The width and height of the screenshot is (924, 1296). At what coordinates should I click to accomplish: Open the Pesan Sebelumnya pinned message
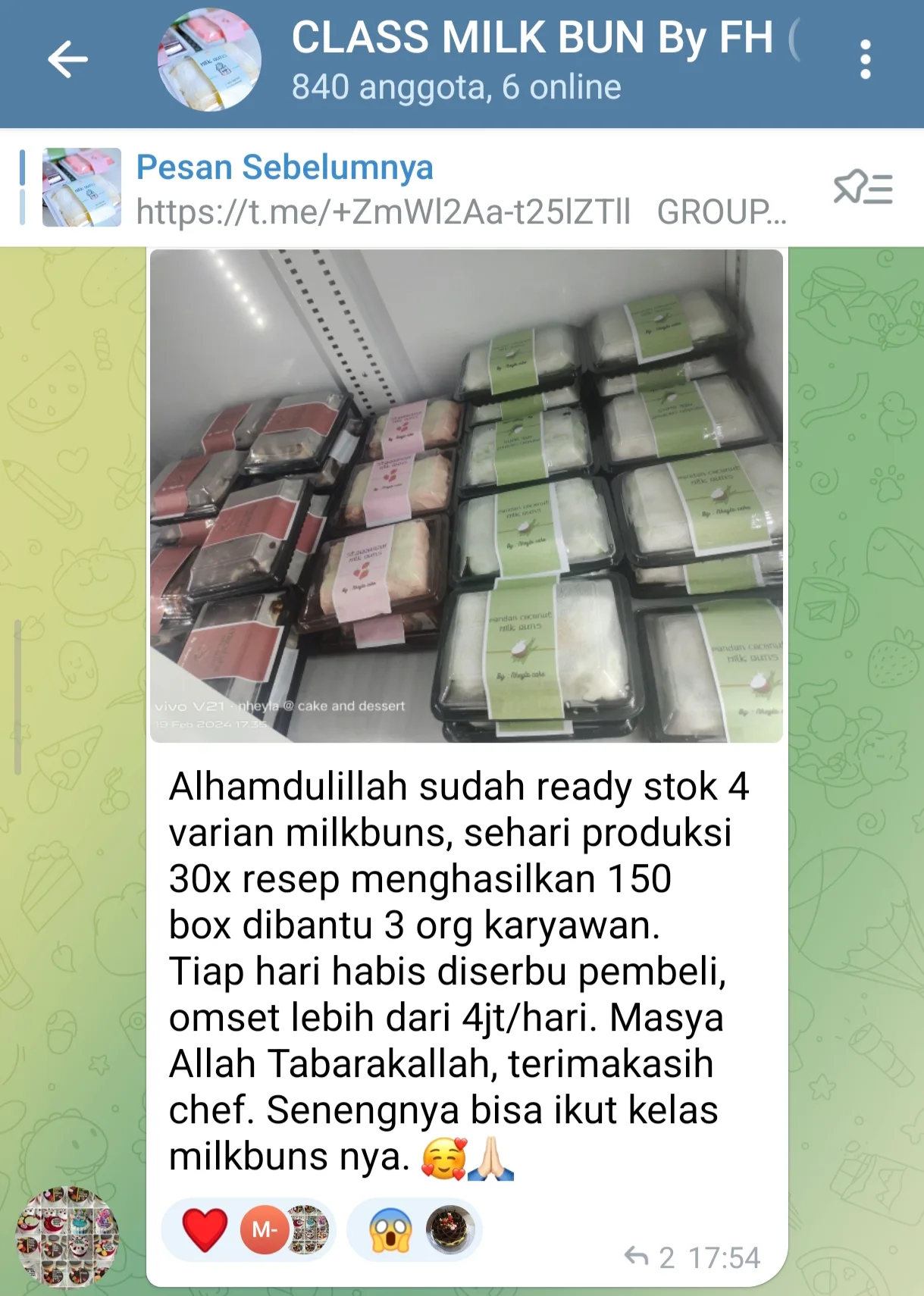pos(455,188)
